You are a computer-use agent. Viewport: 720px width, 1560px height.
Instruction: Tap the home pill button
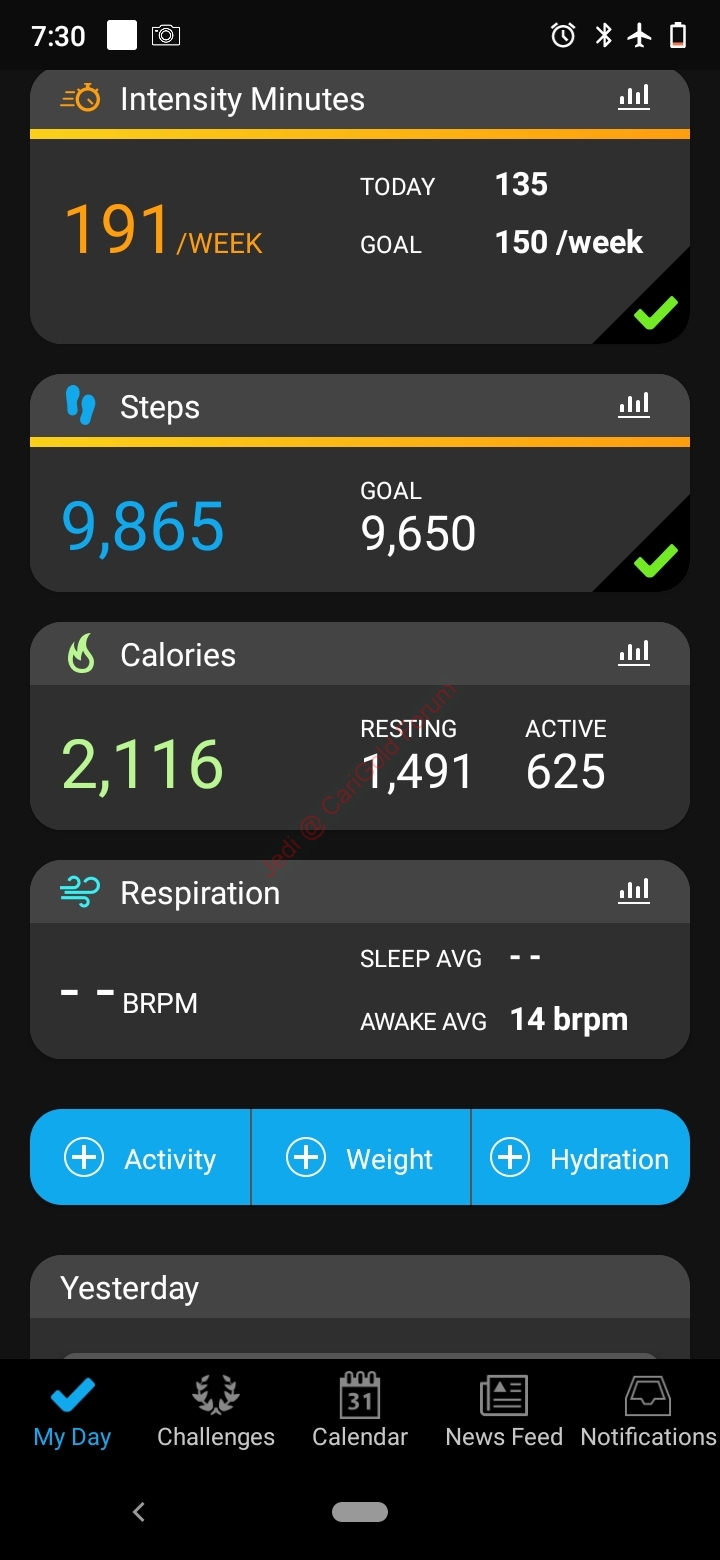[x=360, y=1512]
